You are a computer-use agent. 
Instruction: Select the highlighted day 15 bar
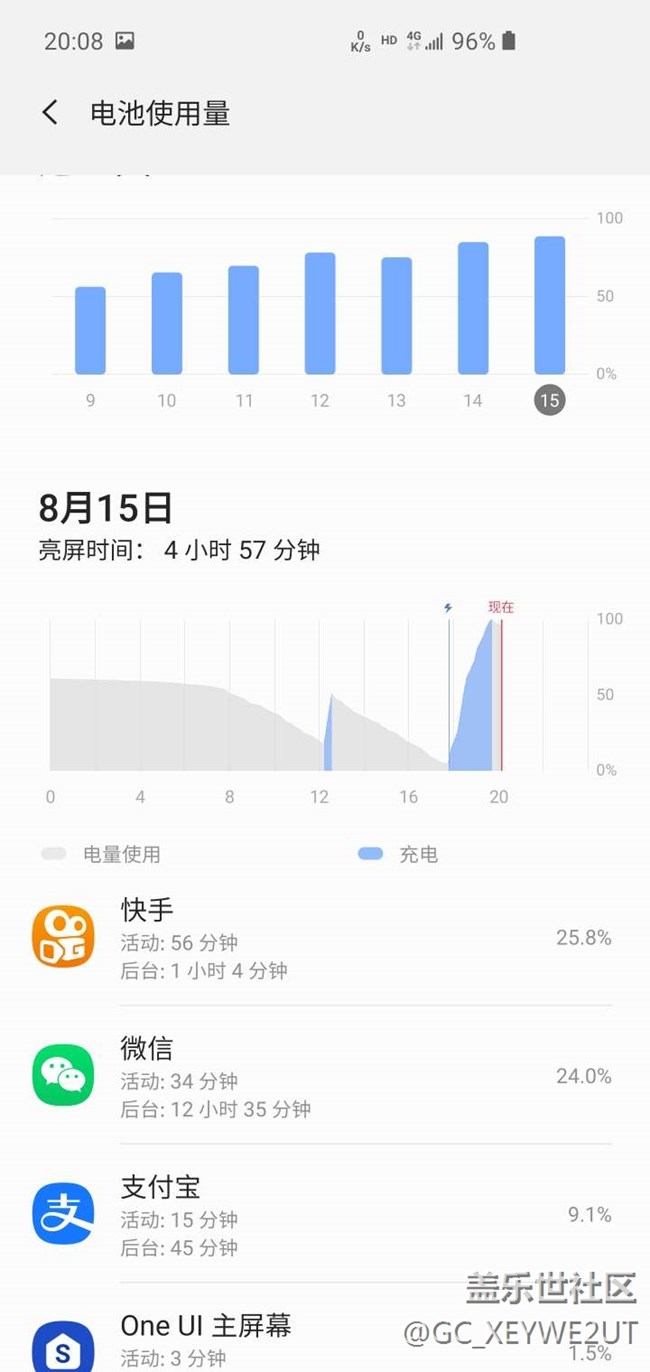pyautogui.click(x=550, y=305)
